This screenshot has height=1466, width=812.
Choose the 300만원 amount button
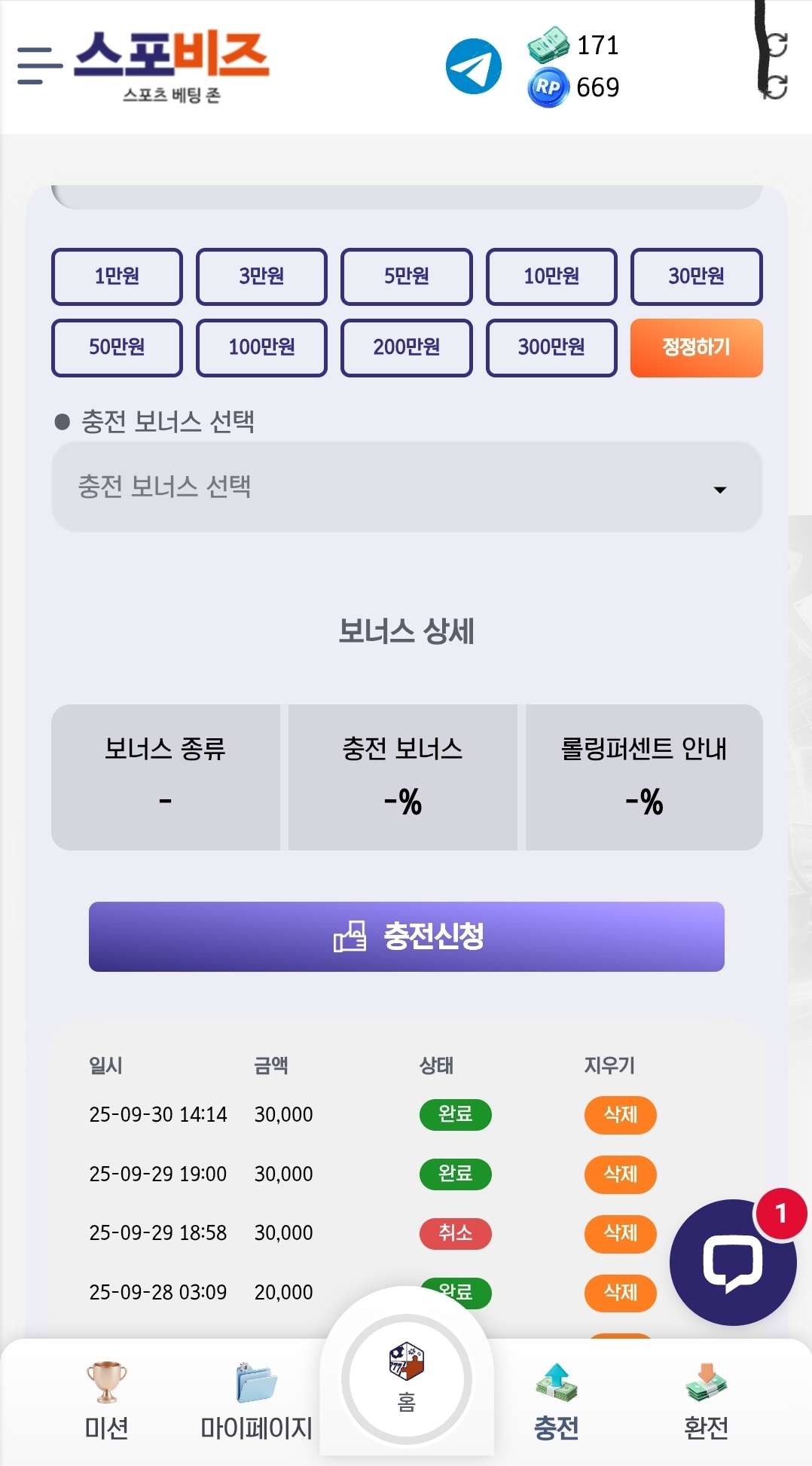pos(551,347)
